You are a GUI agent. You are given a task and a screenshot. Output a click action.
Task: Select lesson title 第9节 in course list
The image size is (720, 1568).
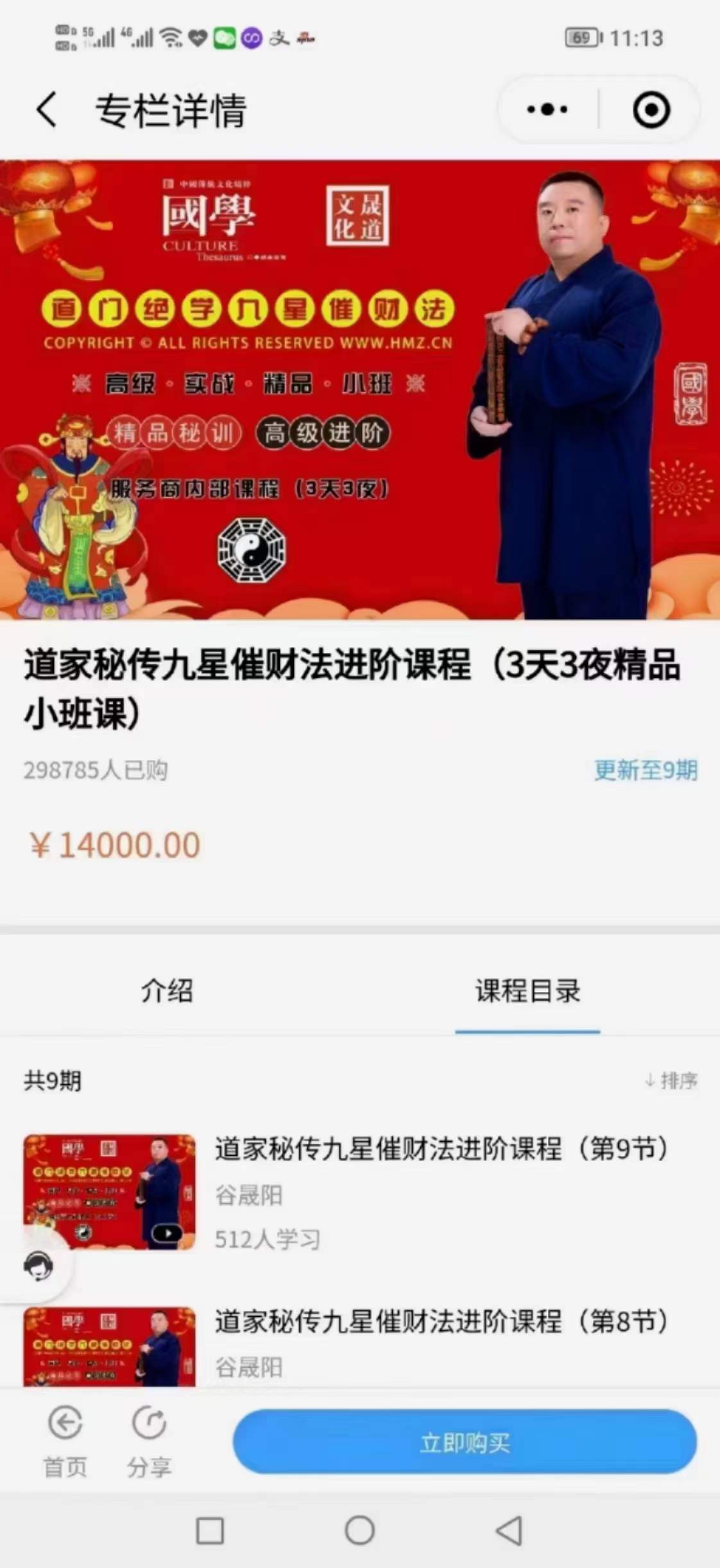click(x=443, y=1149)
